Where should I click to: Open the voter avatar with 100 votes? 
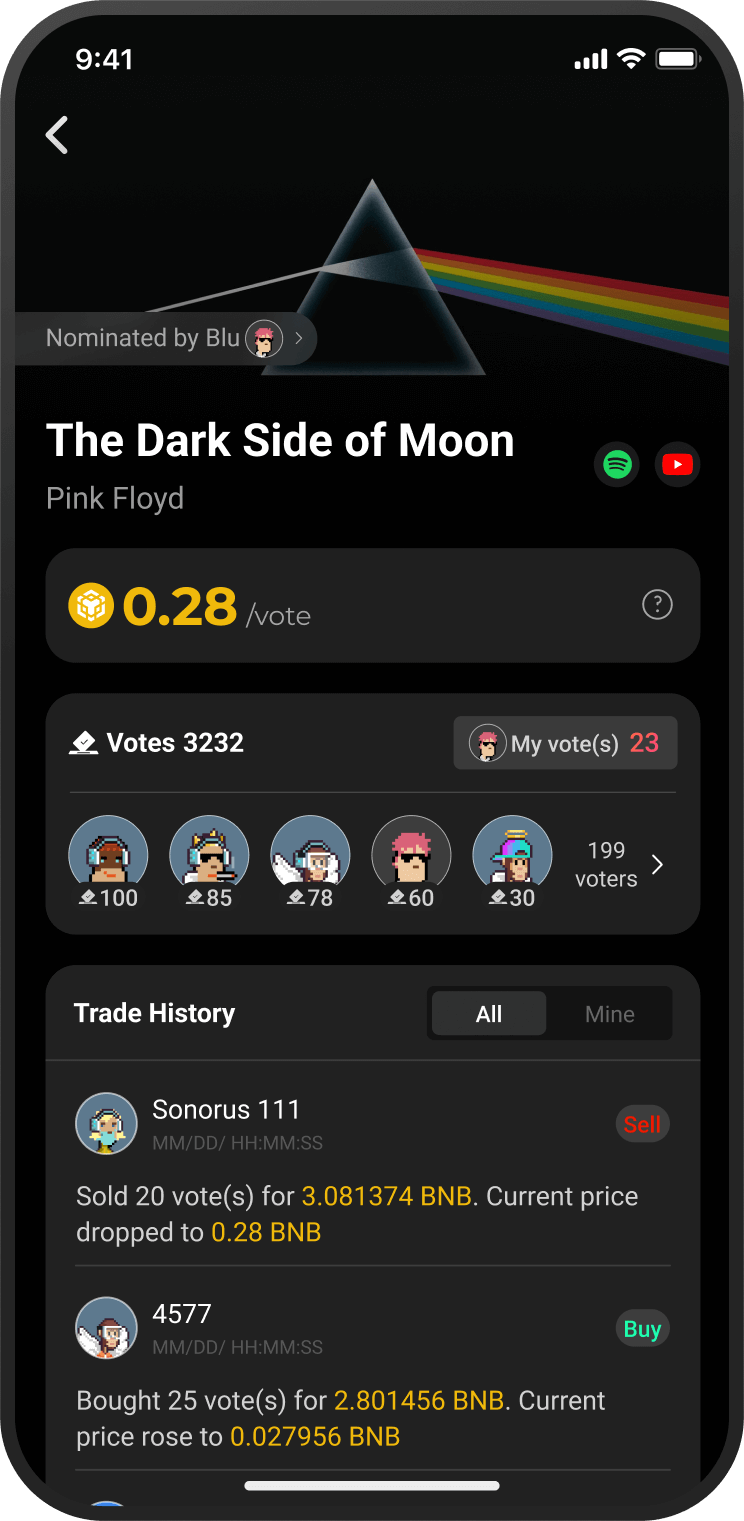108,856
